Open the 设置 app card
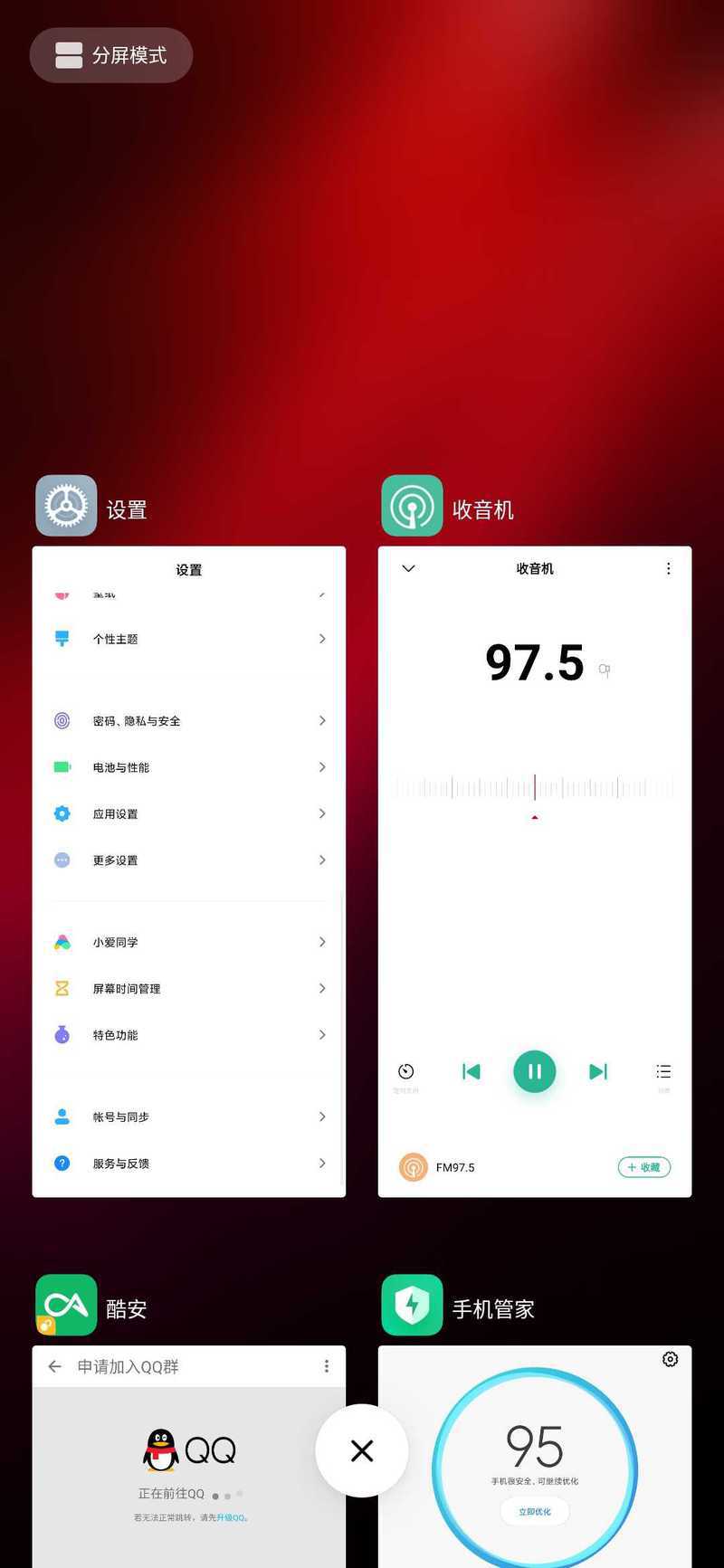Viewport: 724px width, 1568px height. (x=189, y=871)
